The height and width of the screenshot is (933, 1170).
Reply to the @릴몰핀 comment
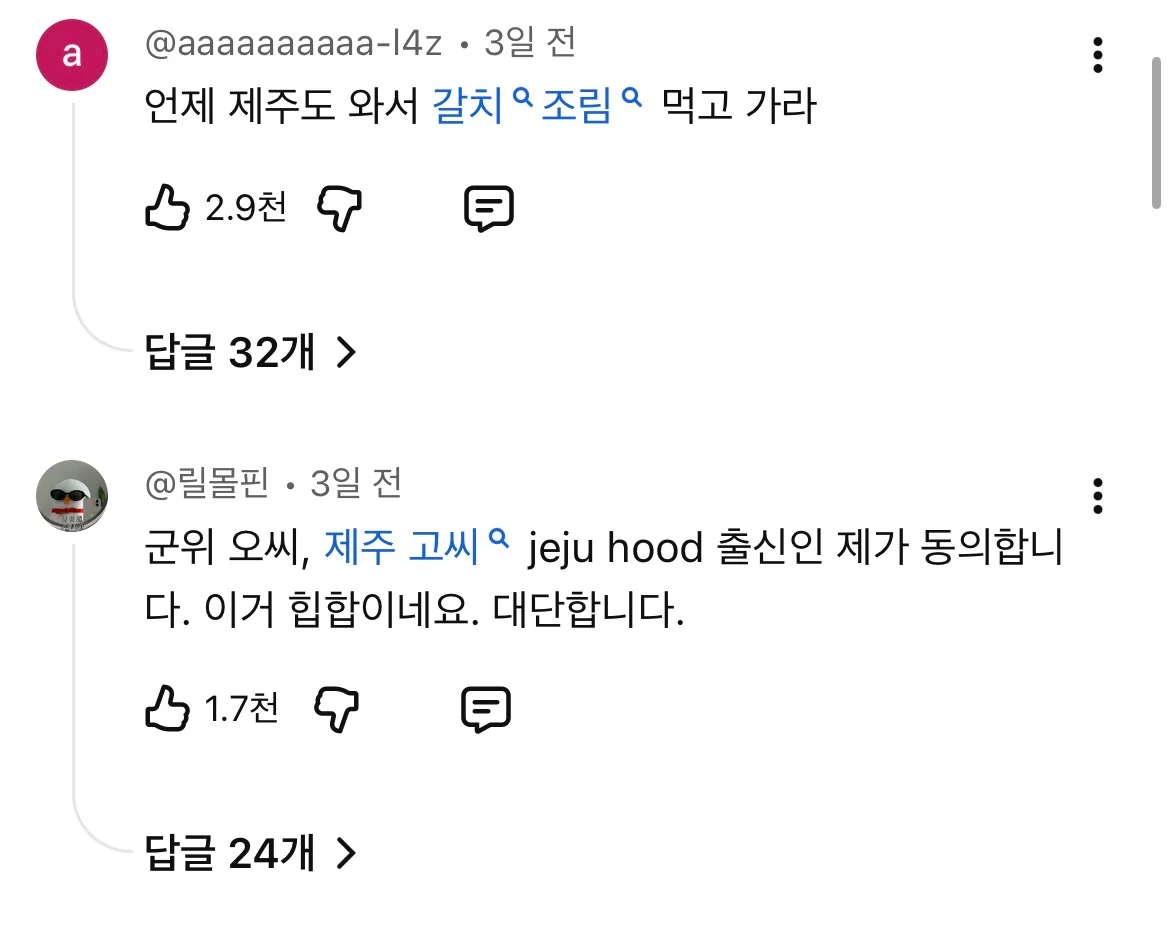[487, 709]
